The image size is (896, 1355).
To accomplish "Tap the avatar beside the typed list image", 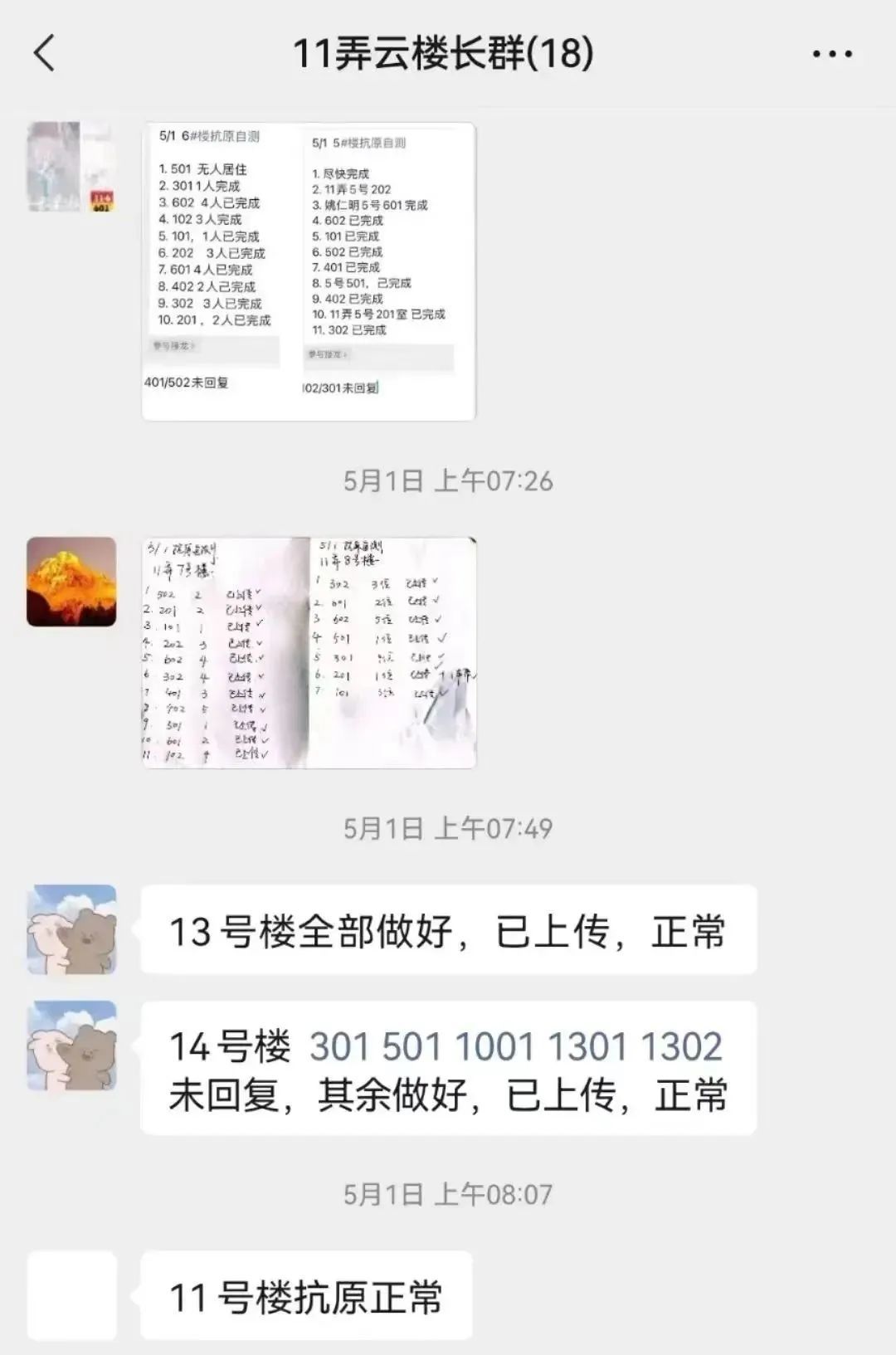I will (x=71, y=167).
